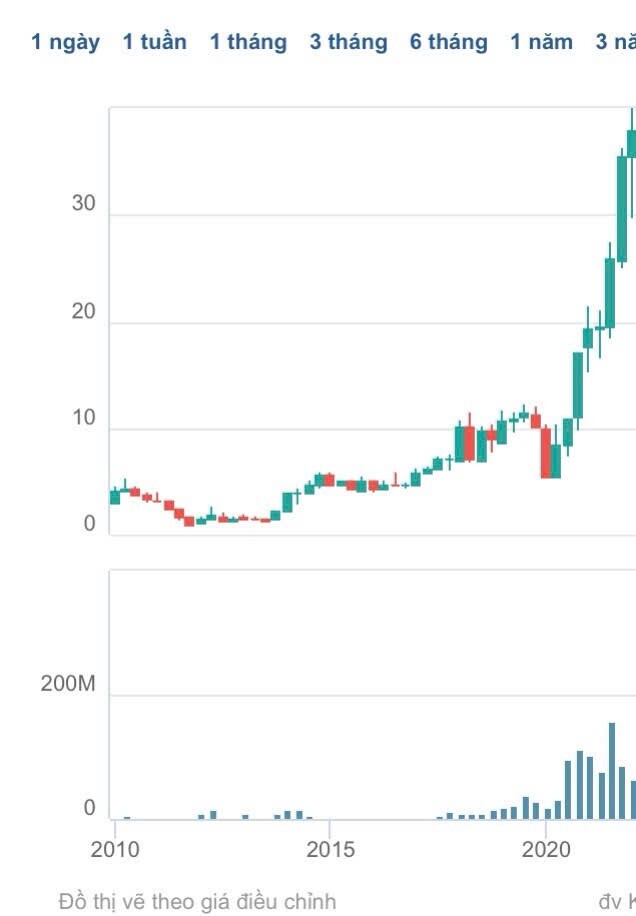Show the 1 tháng chart range
Image resolution: width=636 pixels, height=916 pixels.
pos(248,42)
